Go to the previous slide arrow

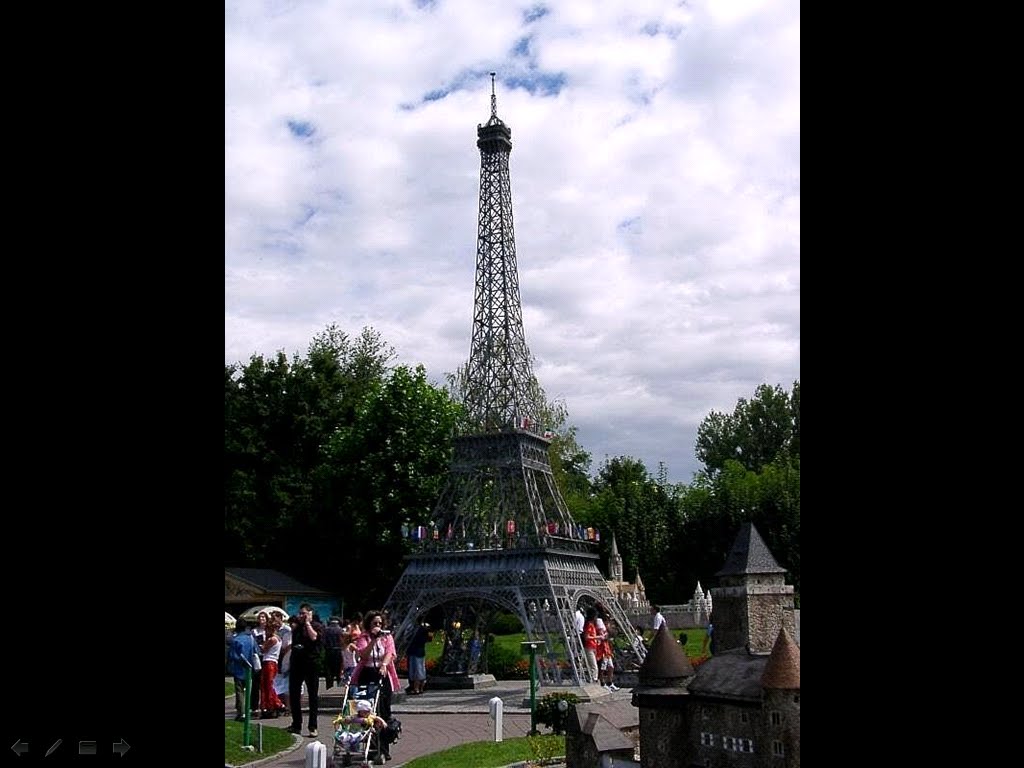point(20,748)
